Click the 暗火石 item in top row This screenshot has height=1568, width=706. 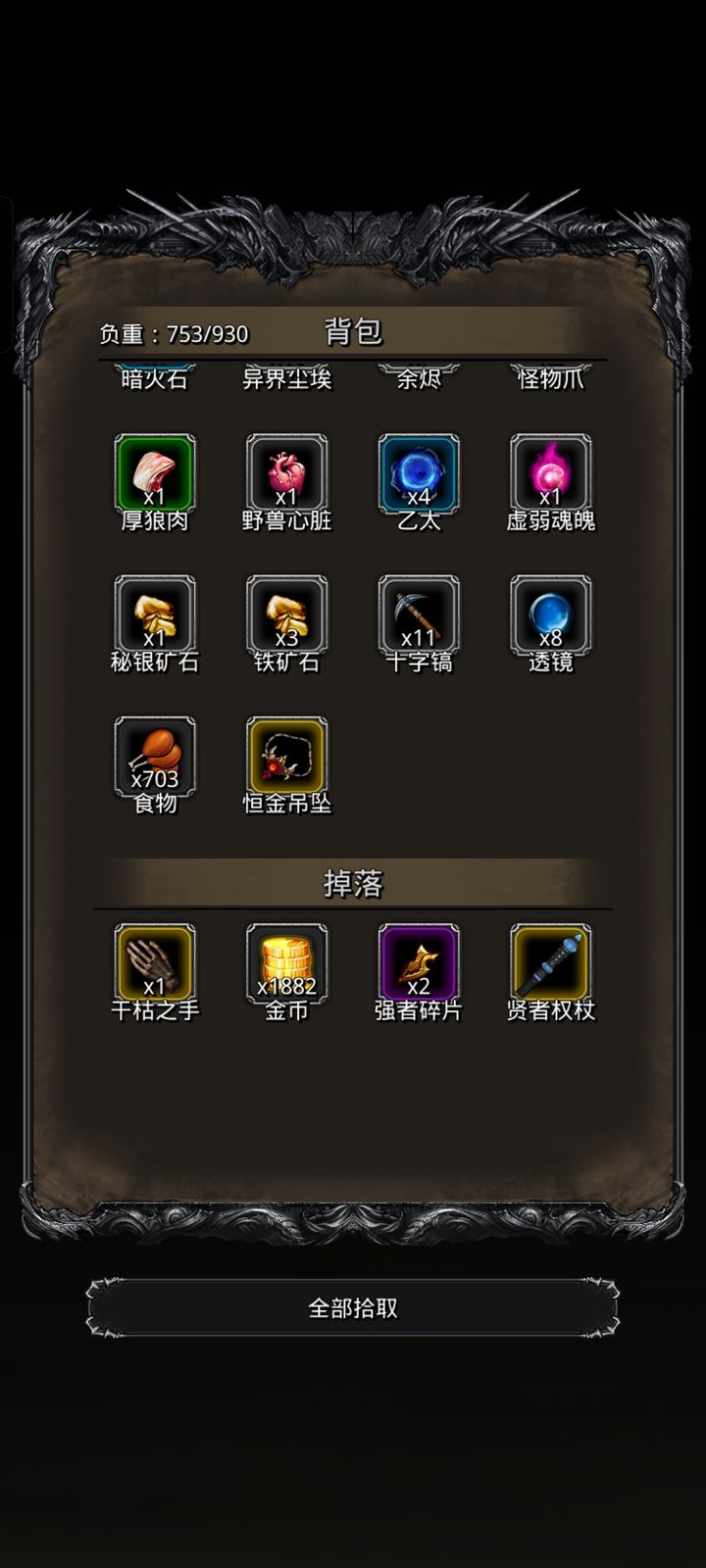tap(156, 380)
